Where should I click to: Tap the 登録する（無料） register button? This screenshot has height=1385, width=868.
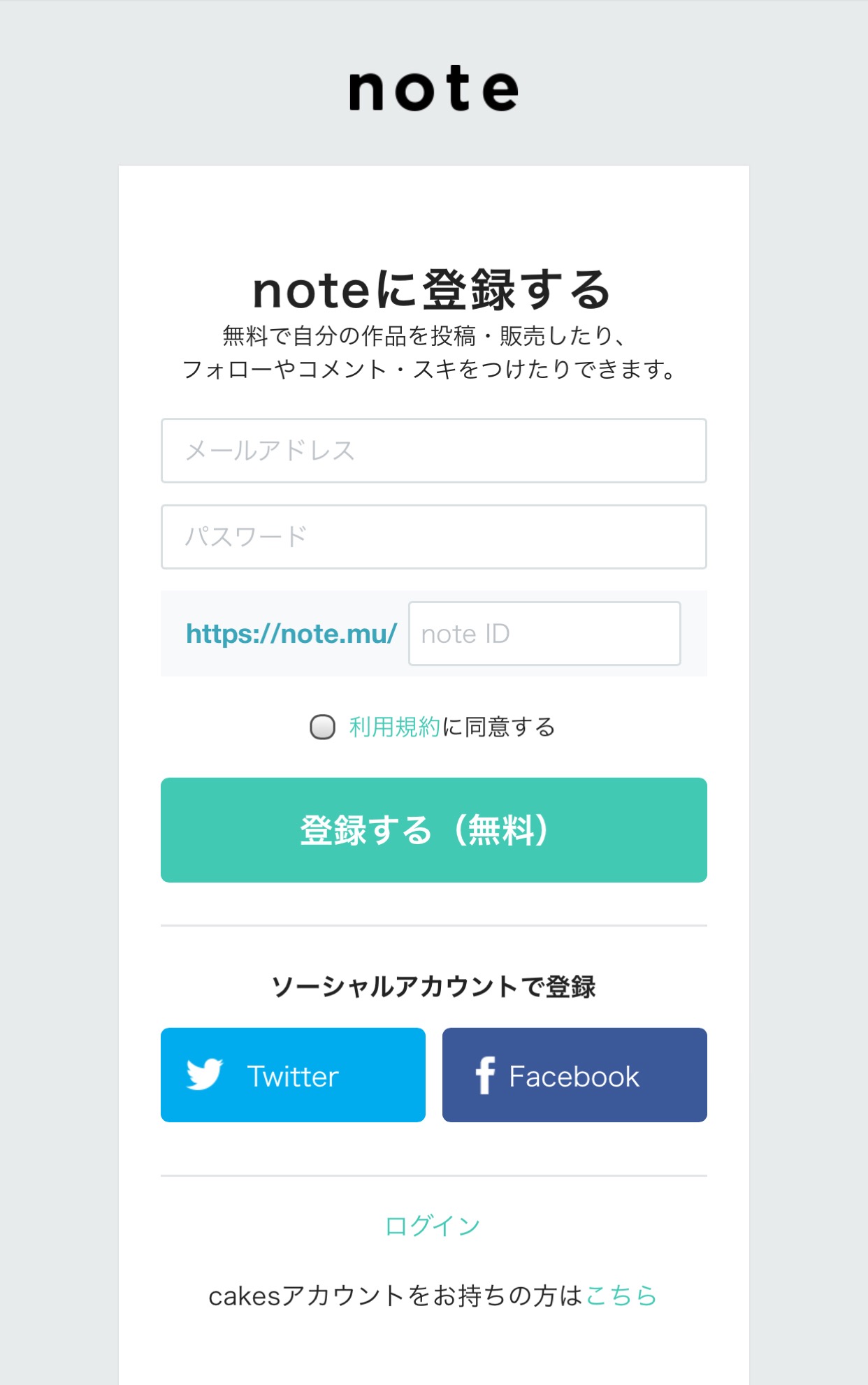click(x=433, y=830)
